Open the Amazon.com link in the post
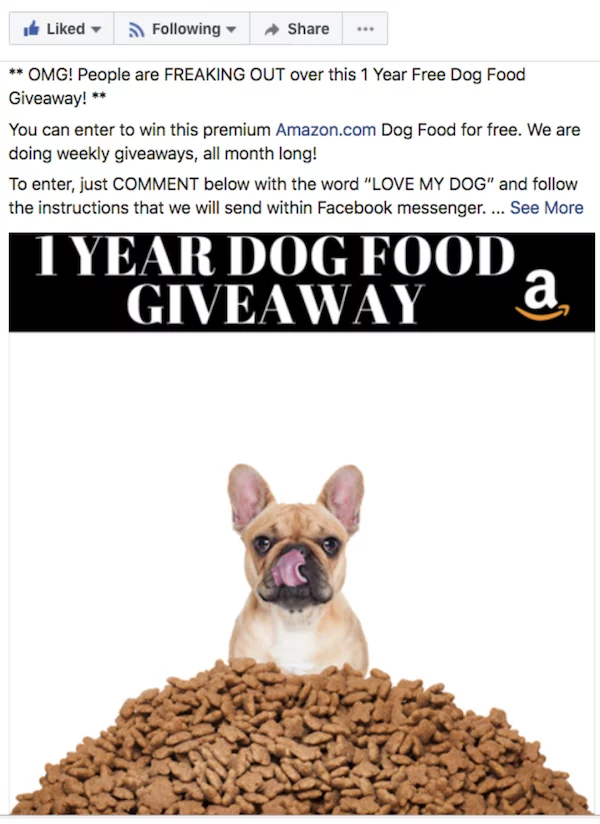Screen dimensions: 600x824 point(325,130)
